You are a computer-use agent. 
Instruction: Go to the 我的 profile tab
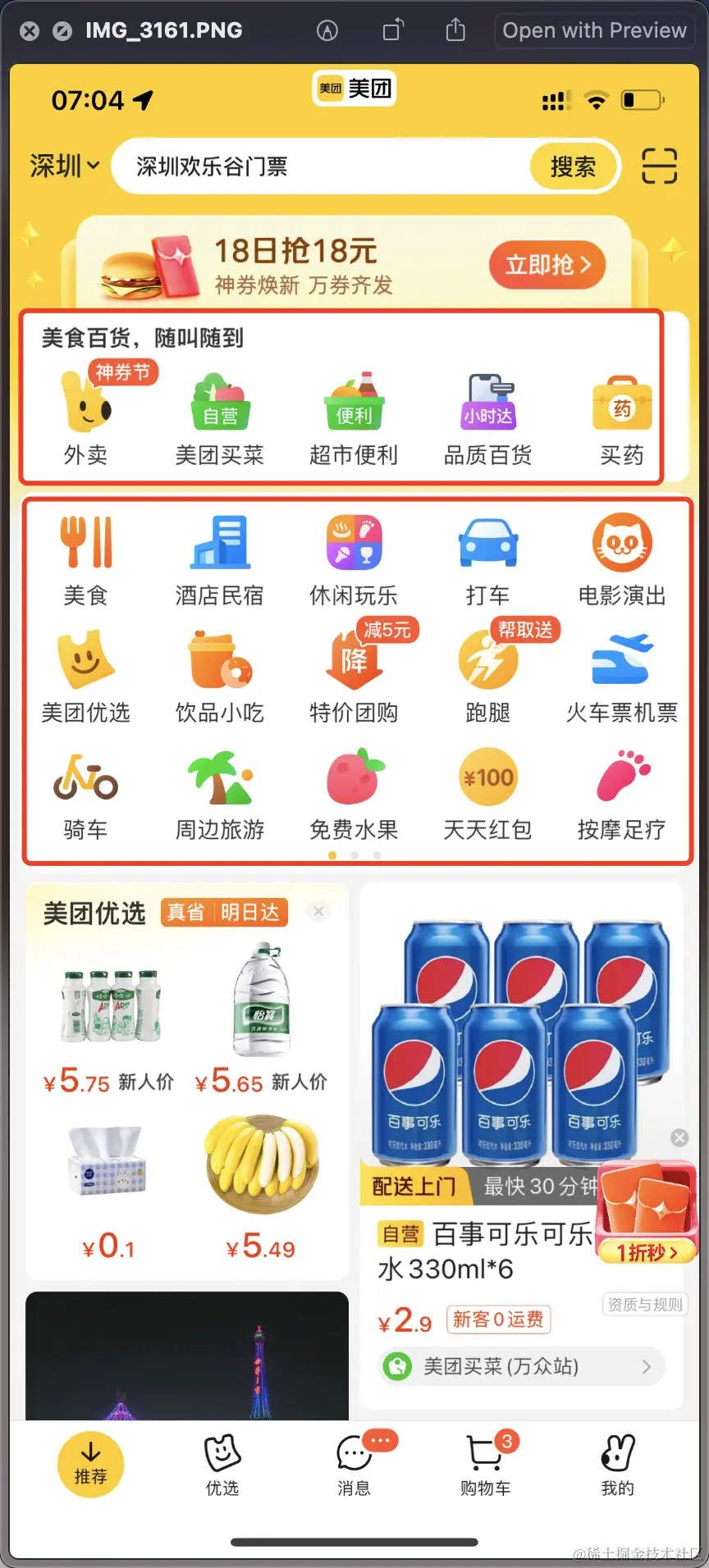pyautogui.click(x=617, y=1465)
